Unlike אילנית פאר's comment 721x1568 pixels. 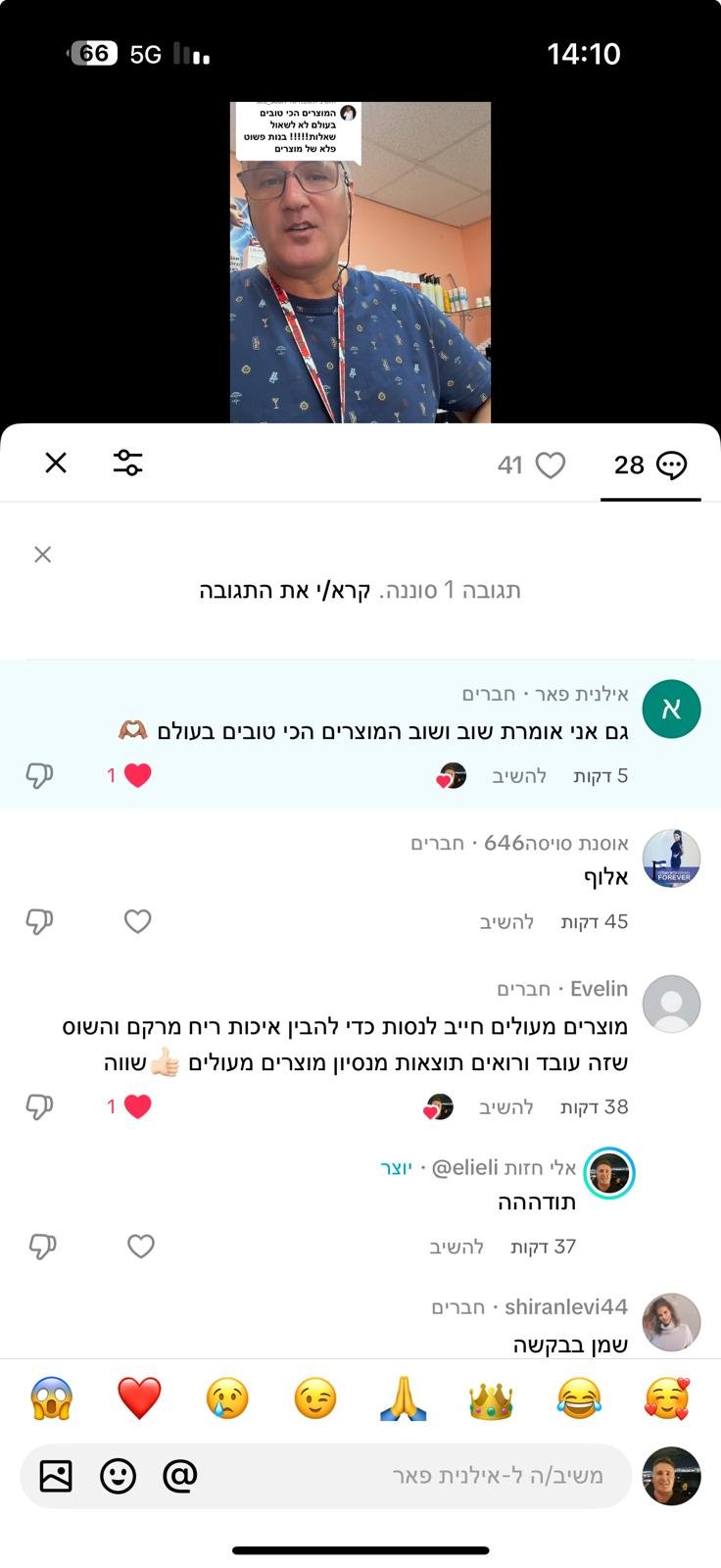click(x=137, y=776)
